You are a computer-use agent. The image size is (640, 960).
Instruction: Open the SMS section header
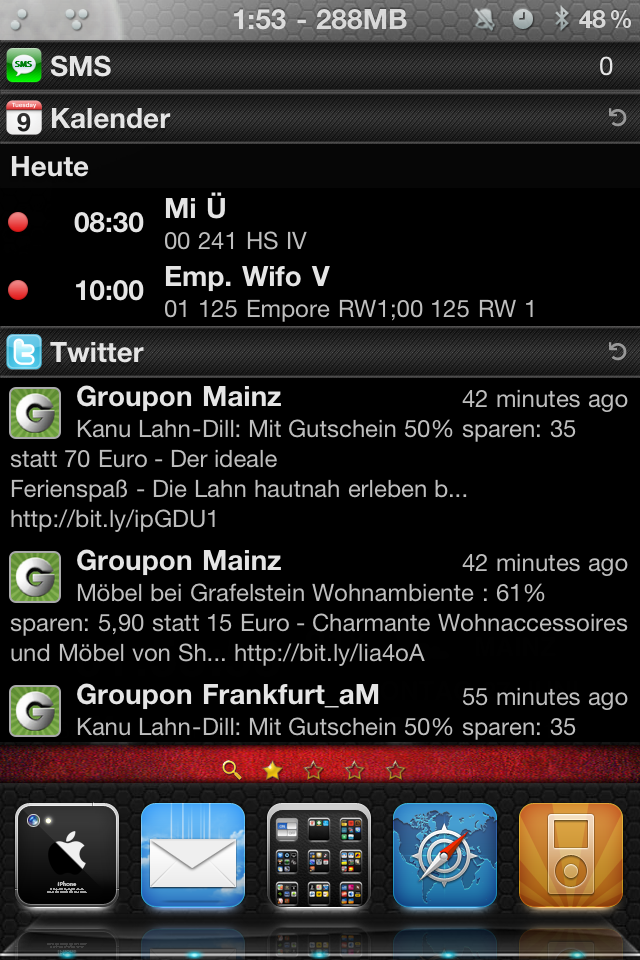pos(320,67)
